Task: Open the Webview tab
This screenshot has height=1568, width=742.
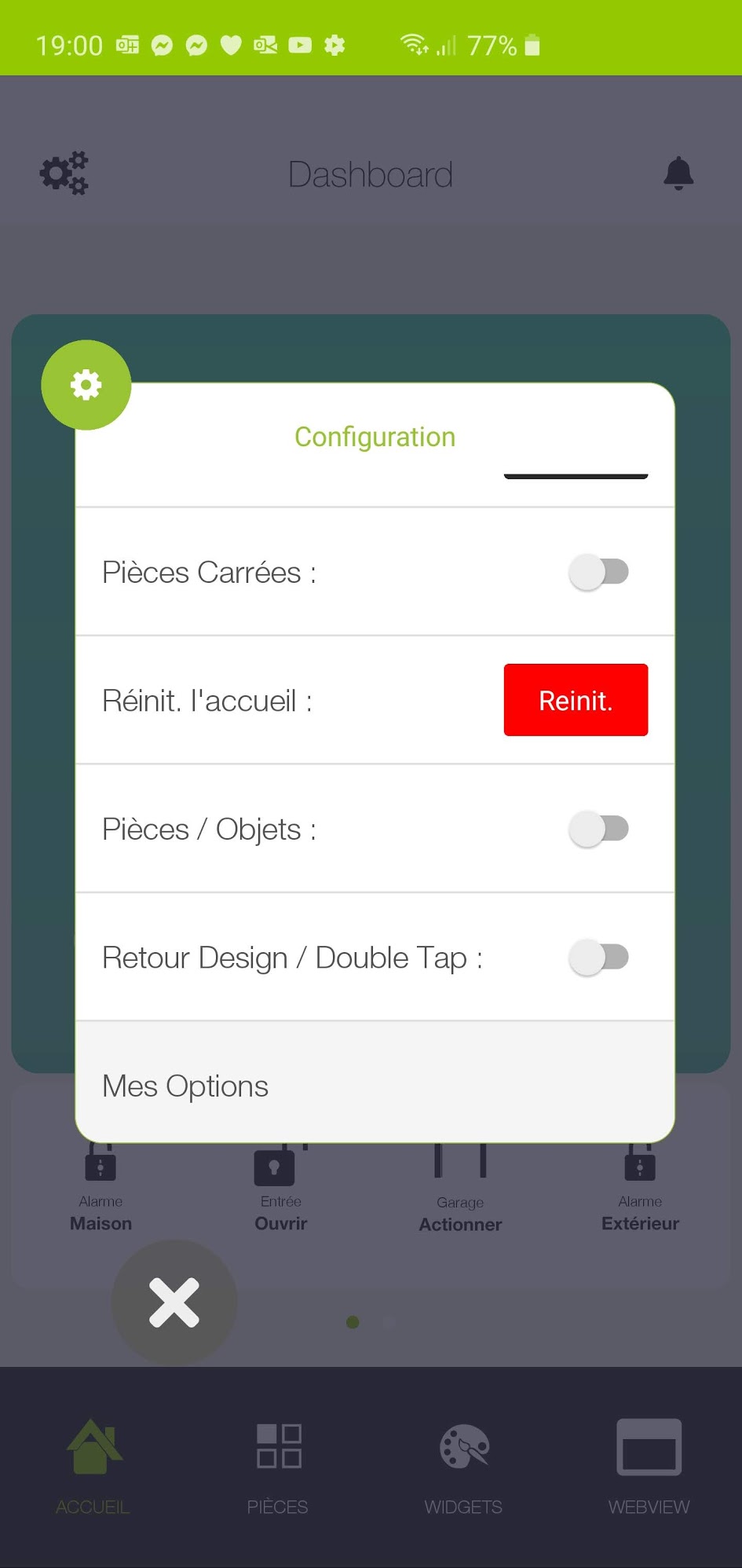Action: pos(649,1467)
